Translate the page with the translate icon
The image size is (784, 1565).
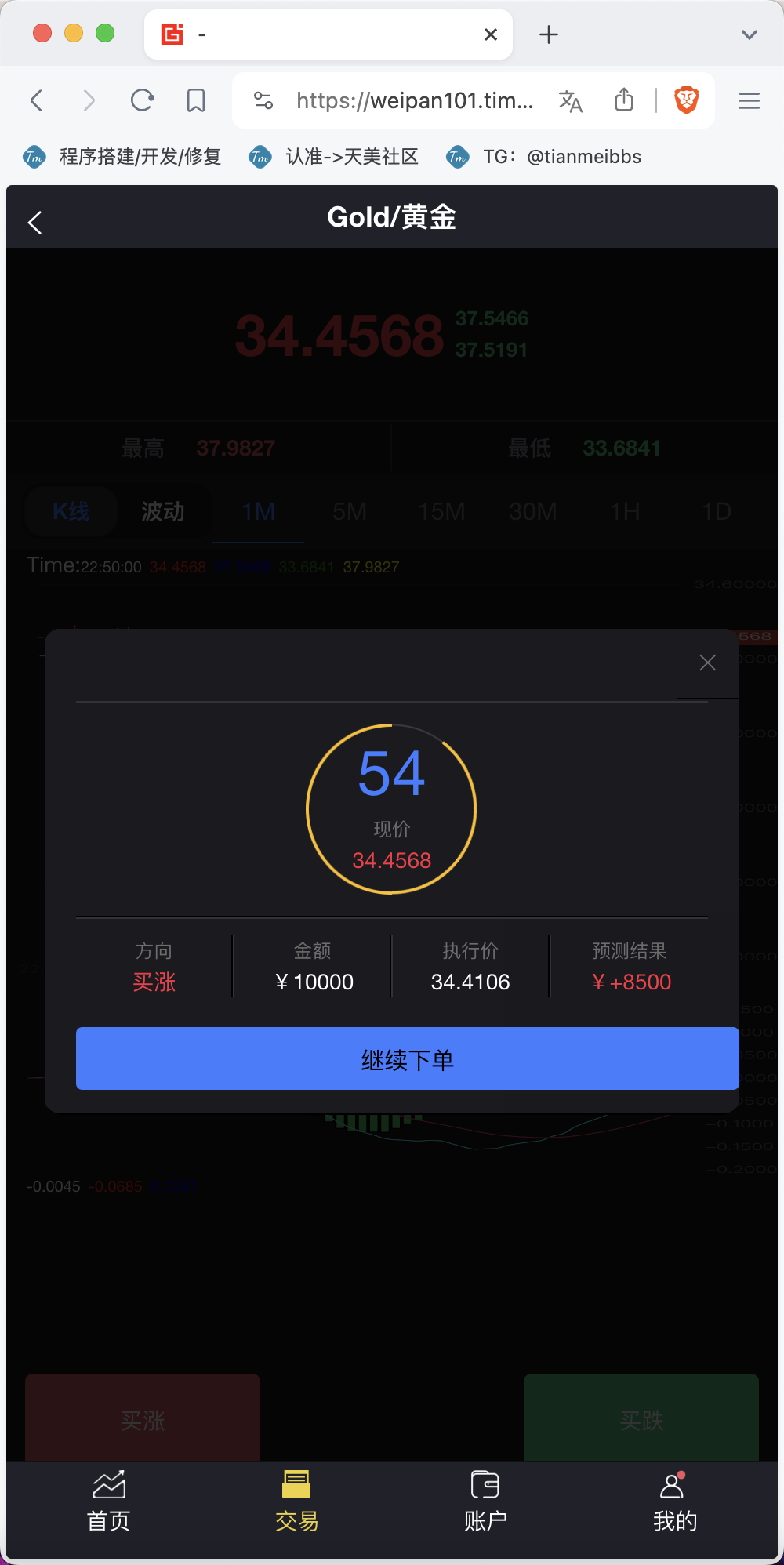570,100
